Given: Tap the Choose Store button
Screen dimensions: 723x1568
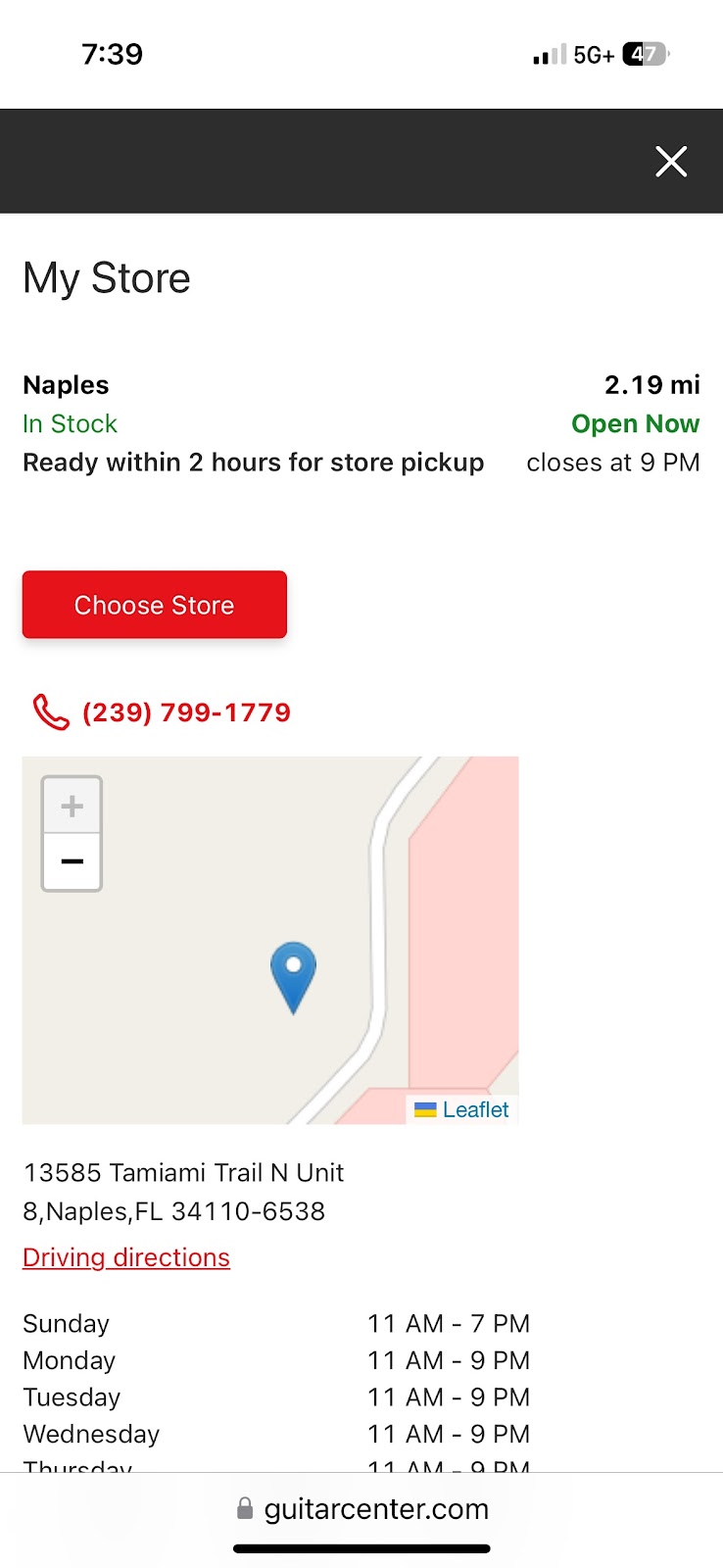Looking at the screenshot, I should coord(155,605).
